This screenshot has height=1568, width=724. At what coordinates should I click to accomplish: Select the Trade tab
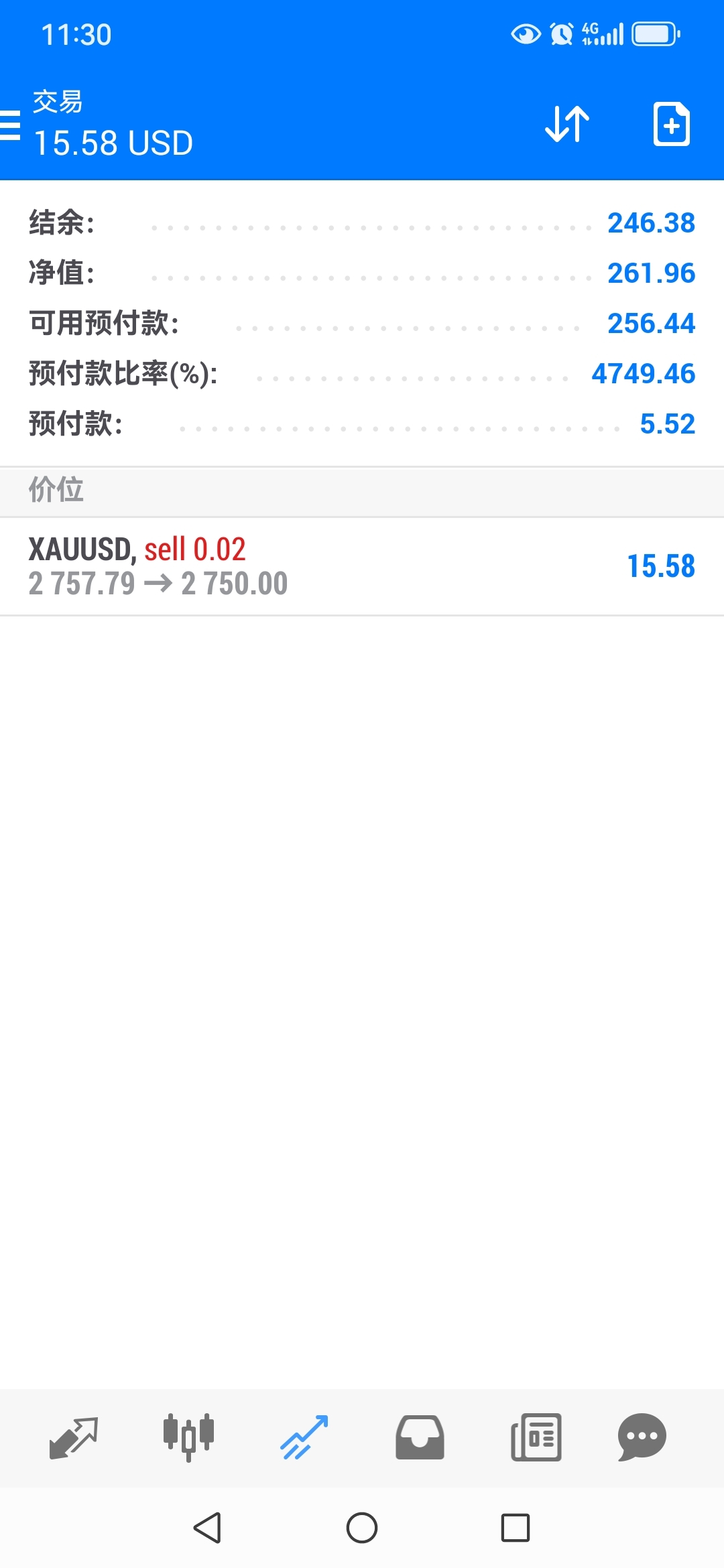point(304,1437)
